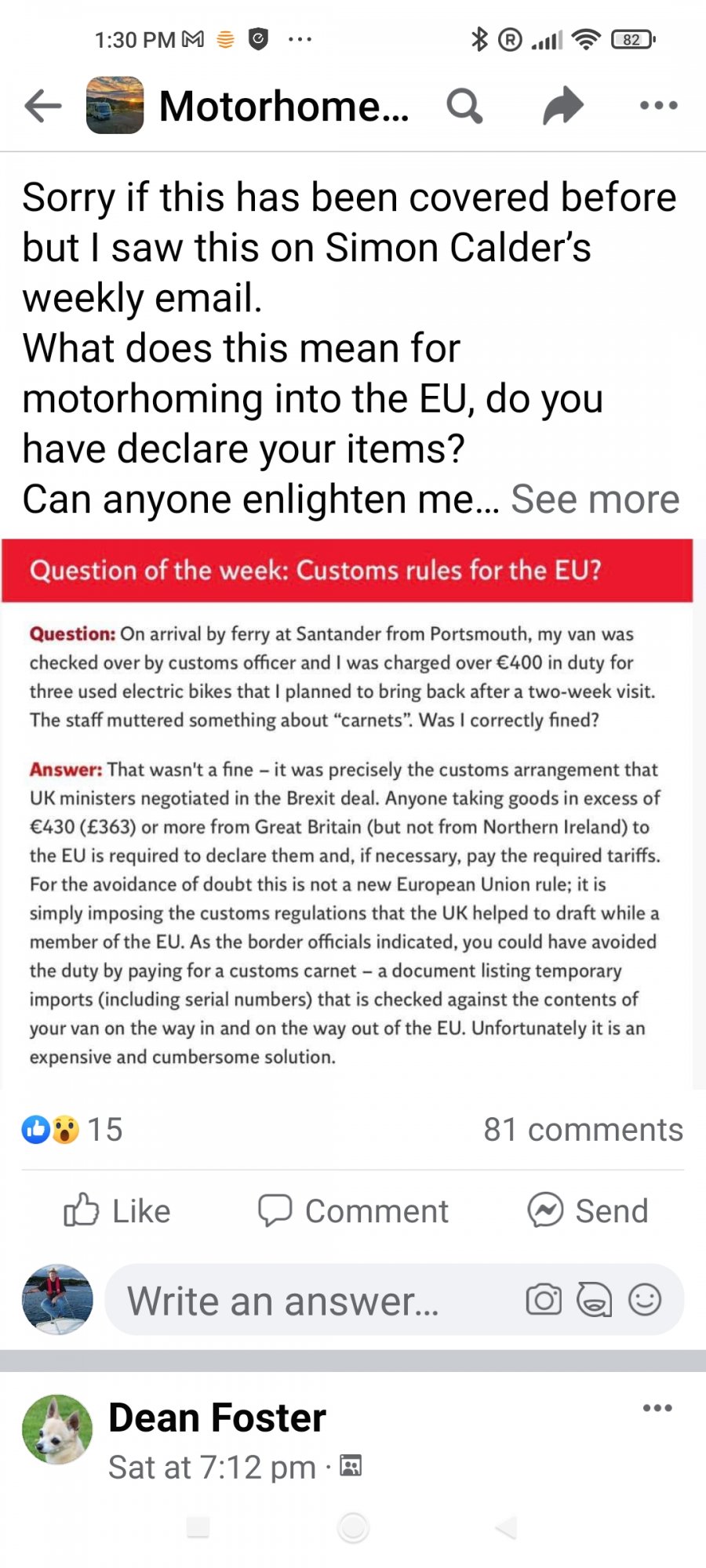Viewport: 706px width, 1568px height.
Task: Open the overflow menu in the header
Action: pyautogui.click(x=658, y=105)
